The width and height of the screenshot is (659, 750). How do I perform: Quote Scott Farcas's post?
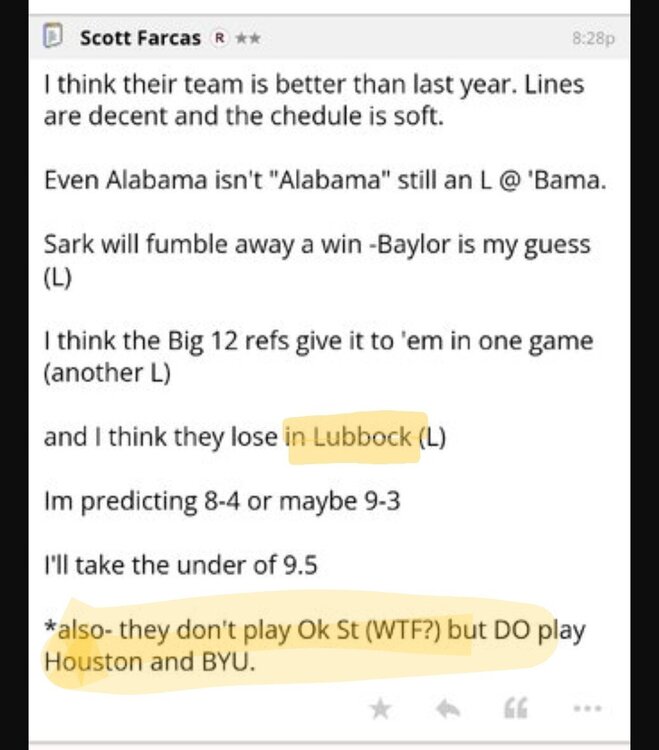[514, 709]
